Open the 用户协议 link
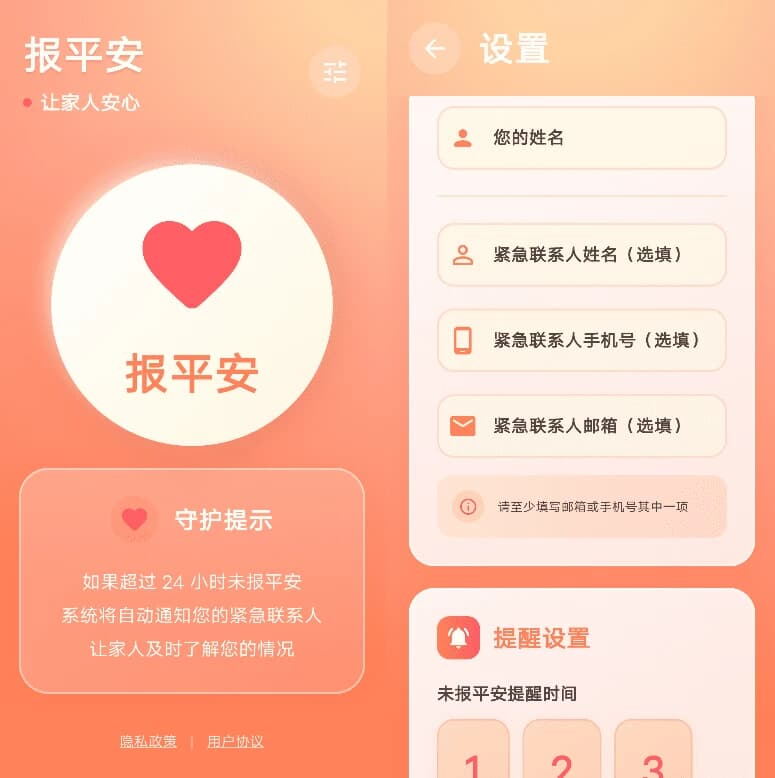Image resolution: width=775 pixels, height=778 pixels. (x=235, y=741)
